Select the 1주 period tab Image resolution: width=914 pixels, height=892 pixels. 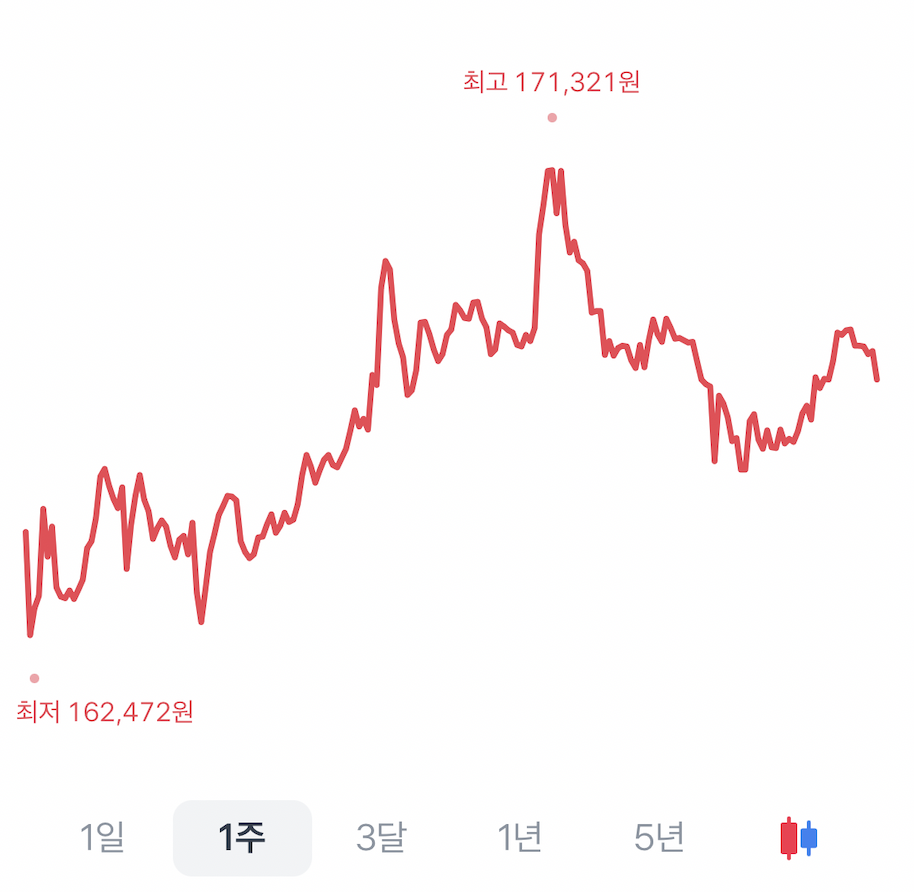(x=242, y=838)
